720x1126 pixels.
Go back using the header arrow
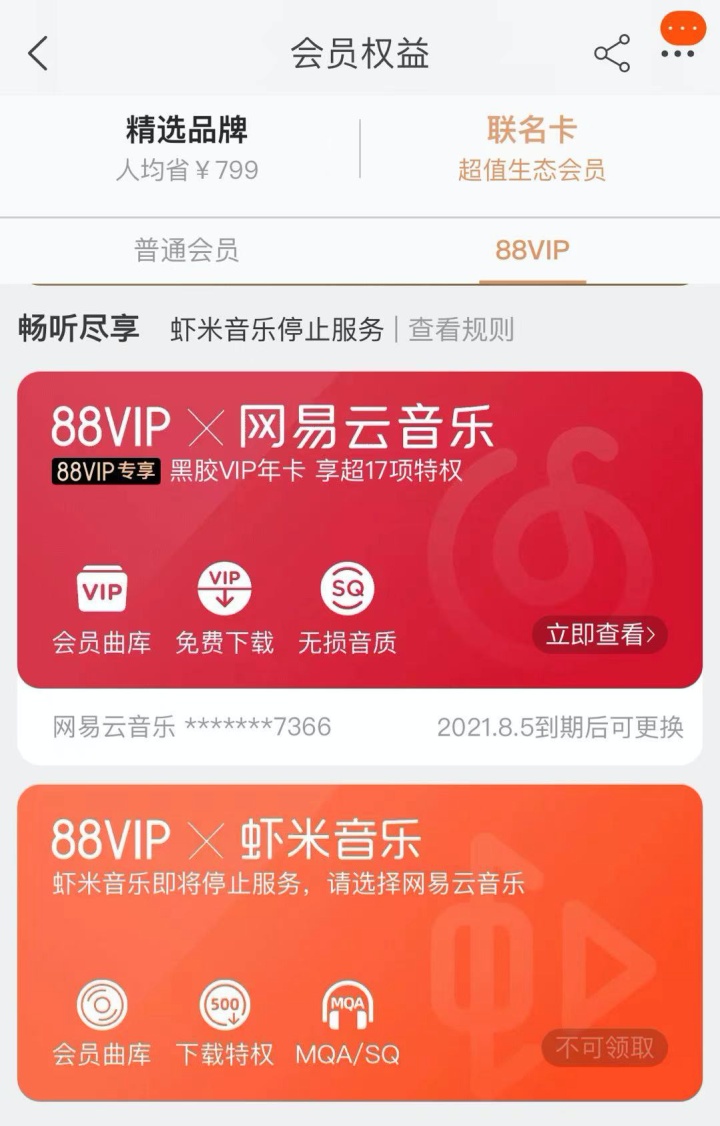coord(38,53)
